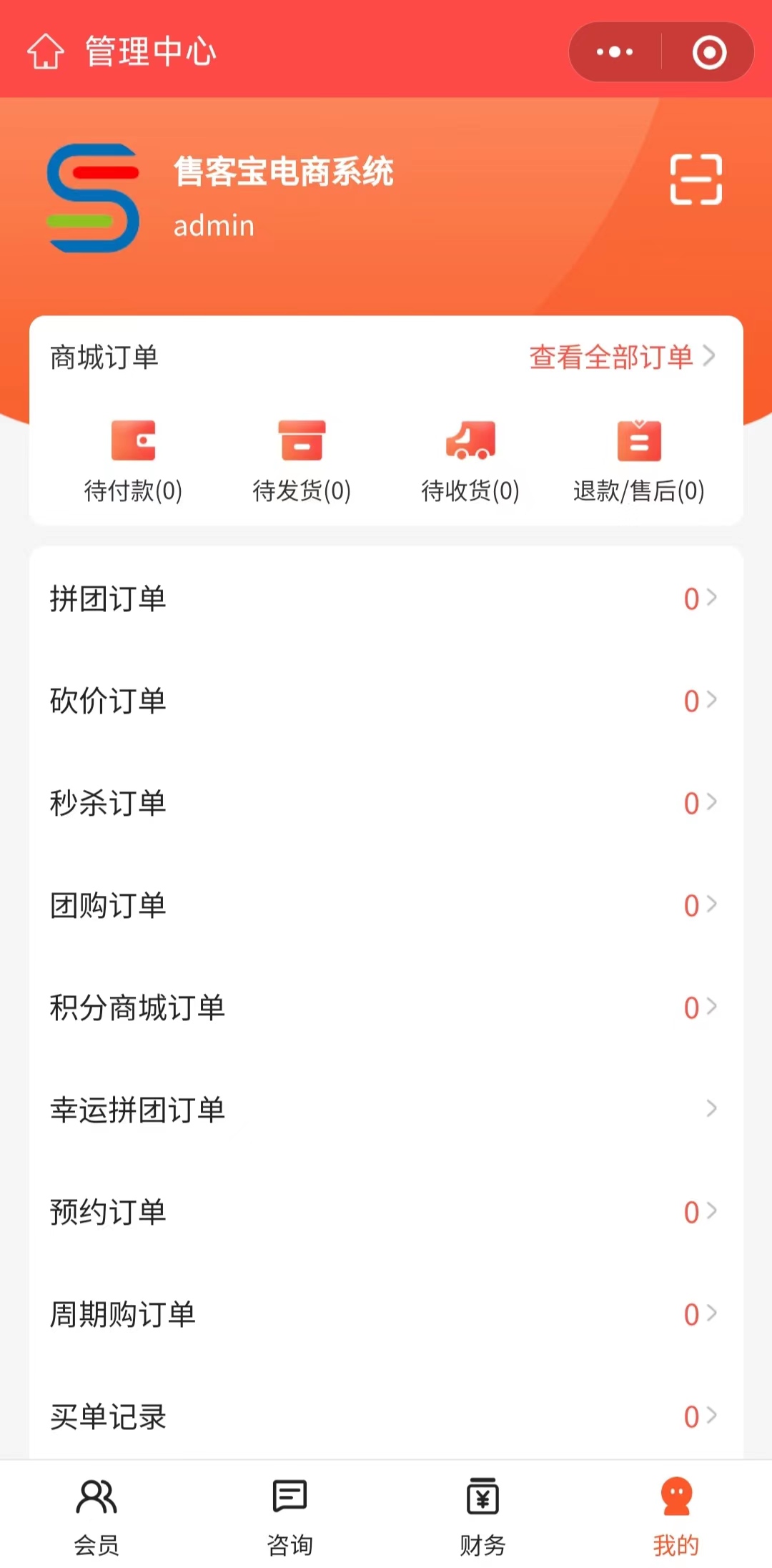Image resolution: width=772 pixels, height=1568 pixels.
Task: Tap the home icon beside 管理中心
Action: pyautogui.click(x=46, y=52)
